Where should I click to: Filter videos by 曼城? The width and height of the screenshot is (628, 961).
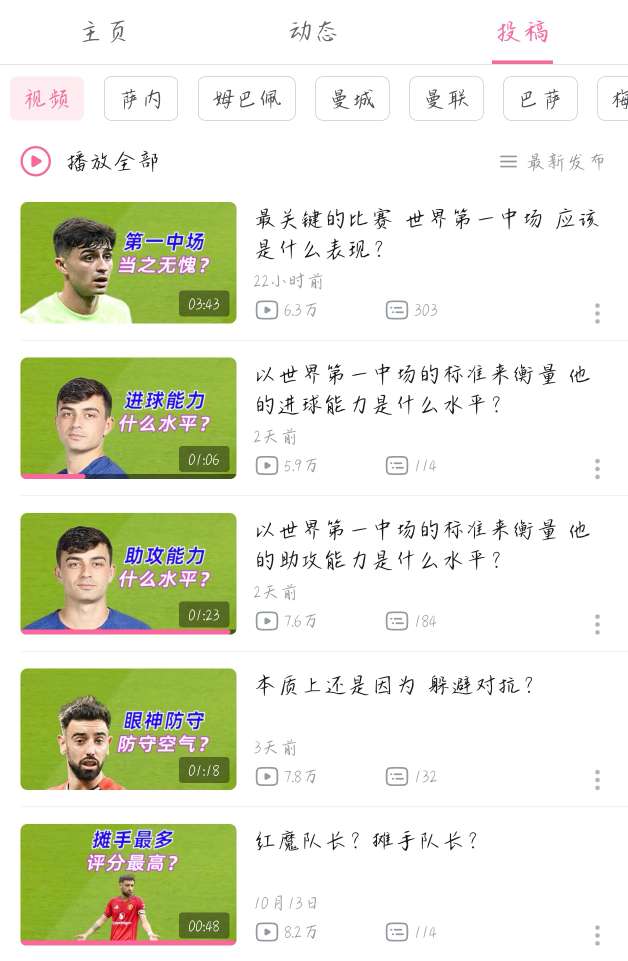coord(352,99)
